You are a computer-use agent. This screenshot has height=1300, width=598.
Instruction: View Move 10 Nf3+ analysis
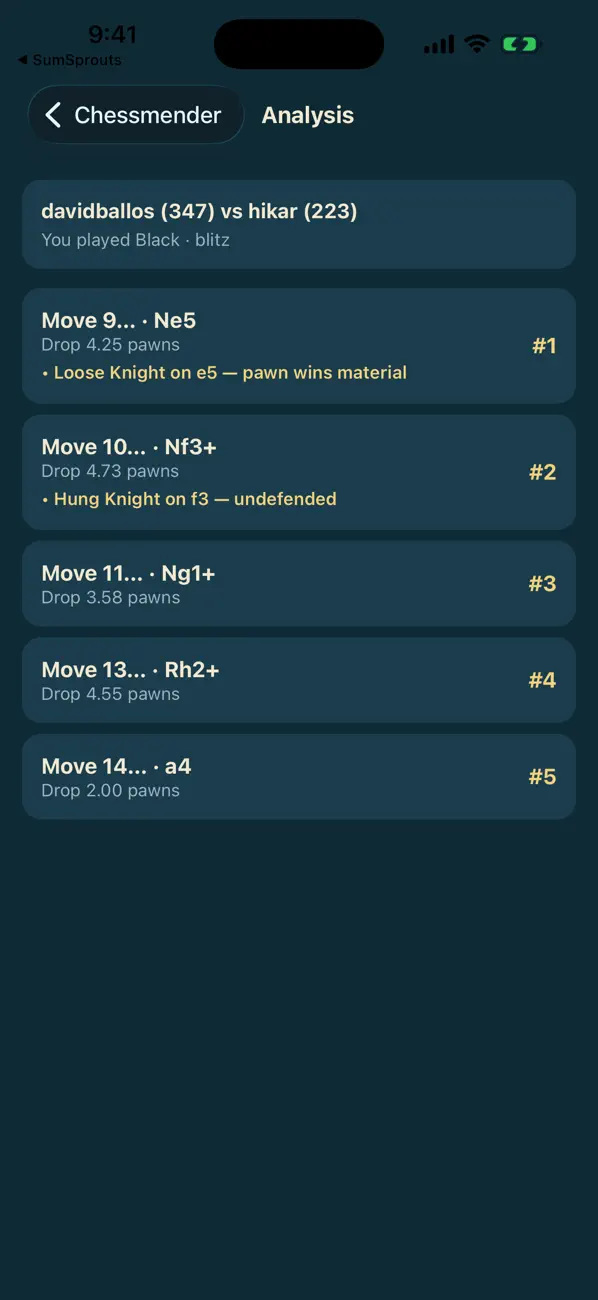299,472
